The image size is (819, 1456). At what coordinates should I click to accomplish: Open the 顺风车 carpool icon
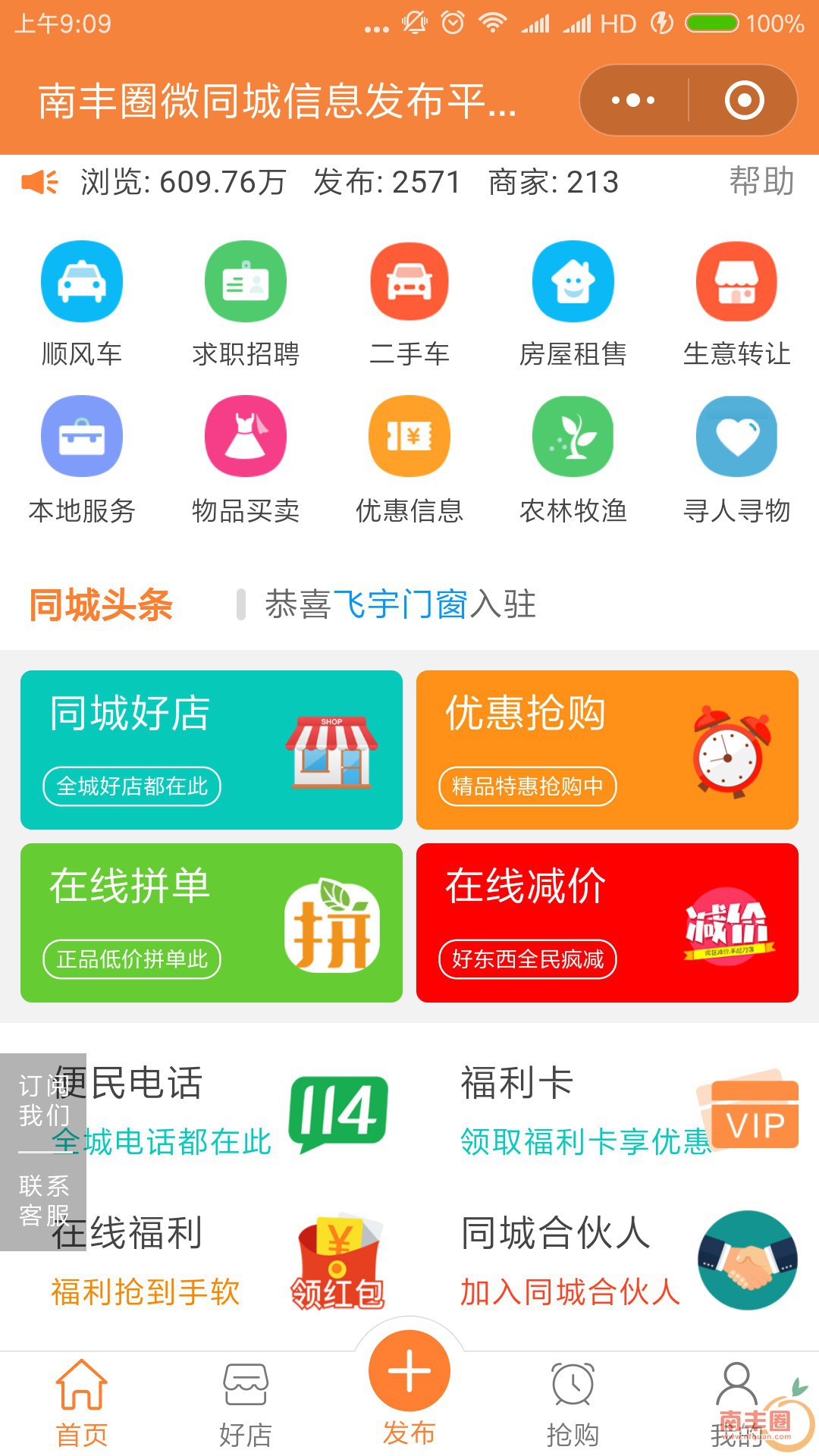click(x=81, y=281)
